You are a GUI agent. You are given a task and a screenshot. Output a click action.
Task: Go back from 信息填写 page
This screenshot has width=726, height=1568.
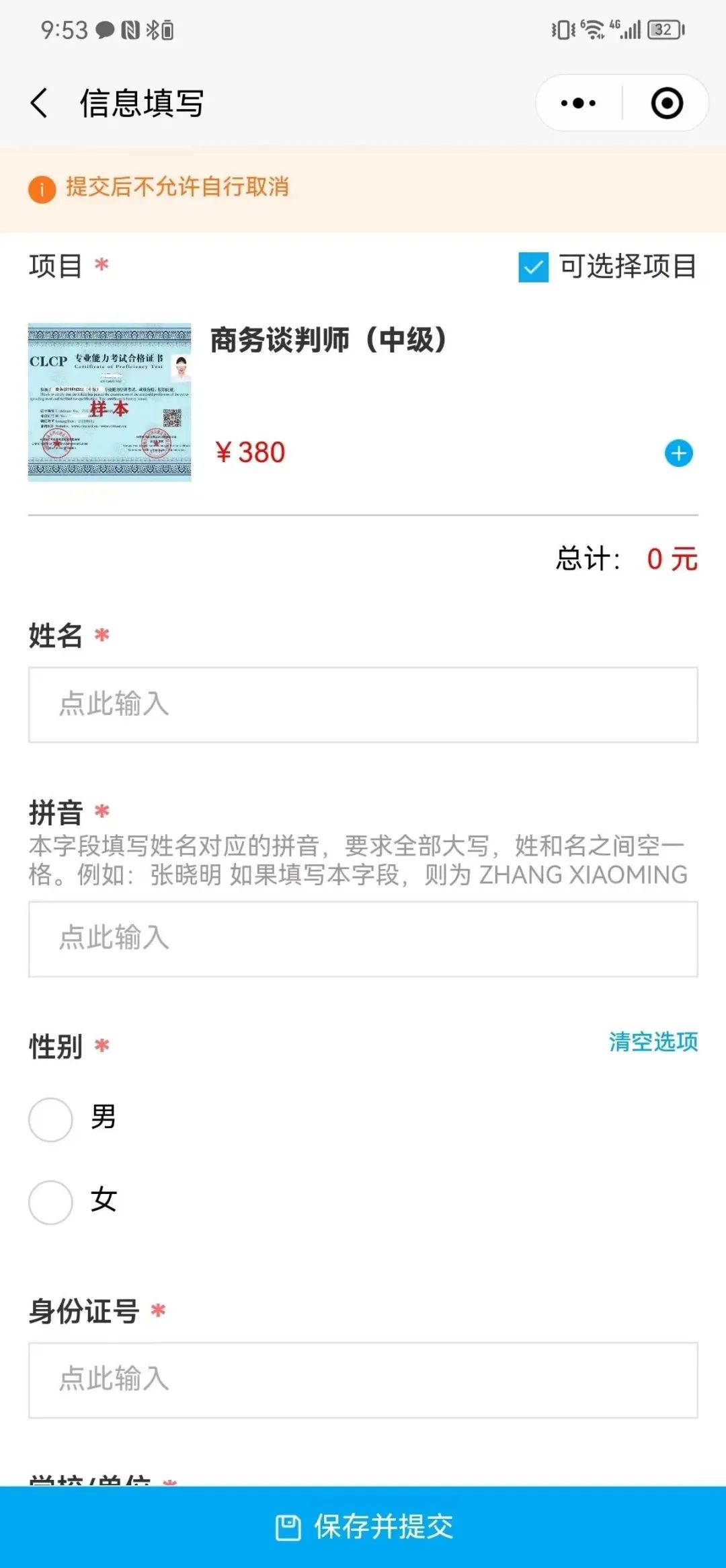[x=40, y=104]
